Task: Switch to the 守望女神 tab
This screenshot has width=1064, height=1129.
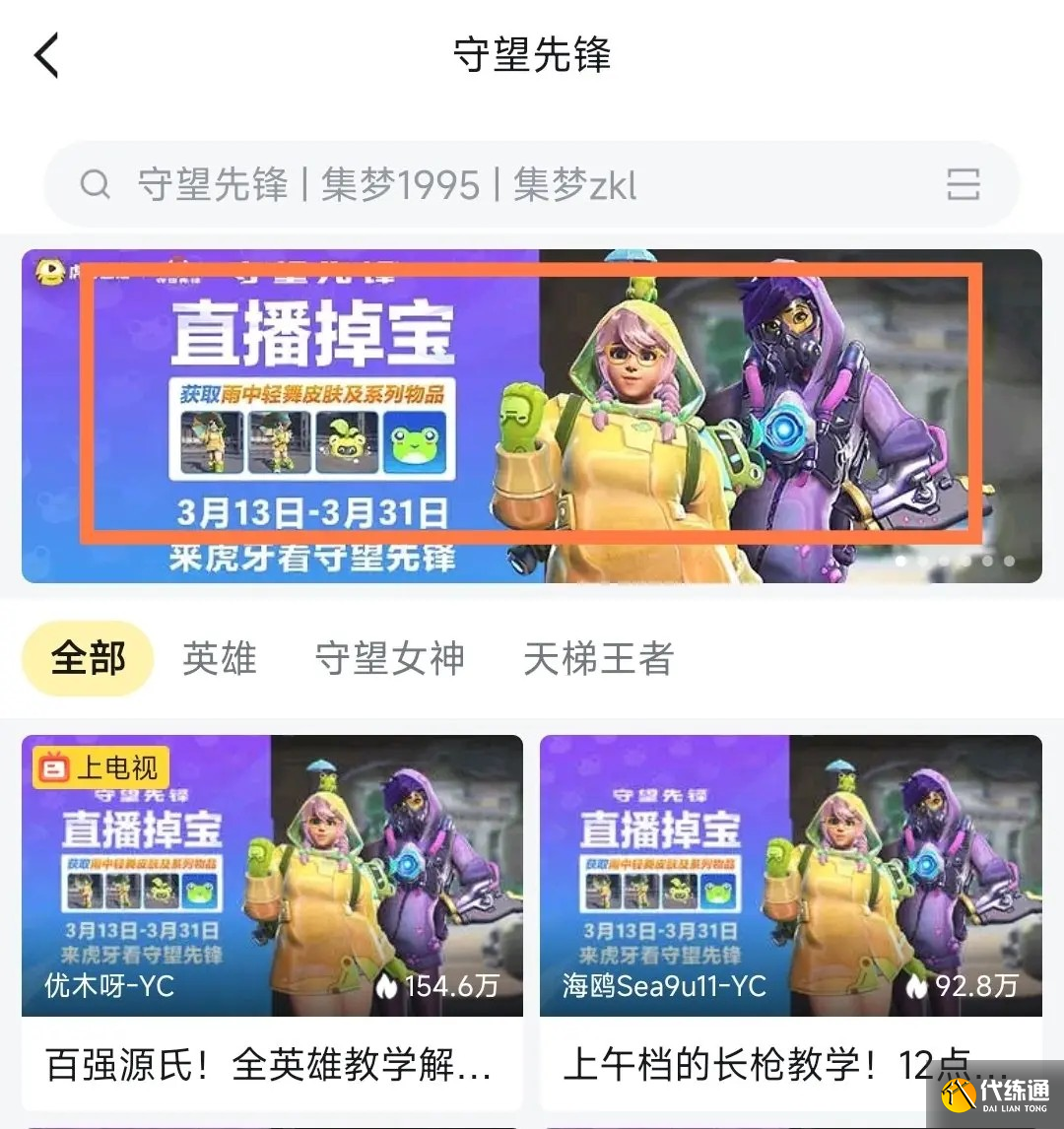Action: click(390, 659)
